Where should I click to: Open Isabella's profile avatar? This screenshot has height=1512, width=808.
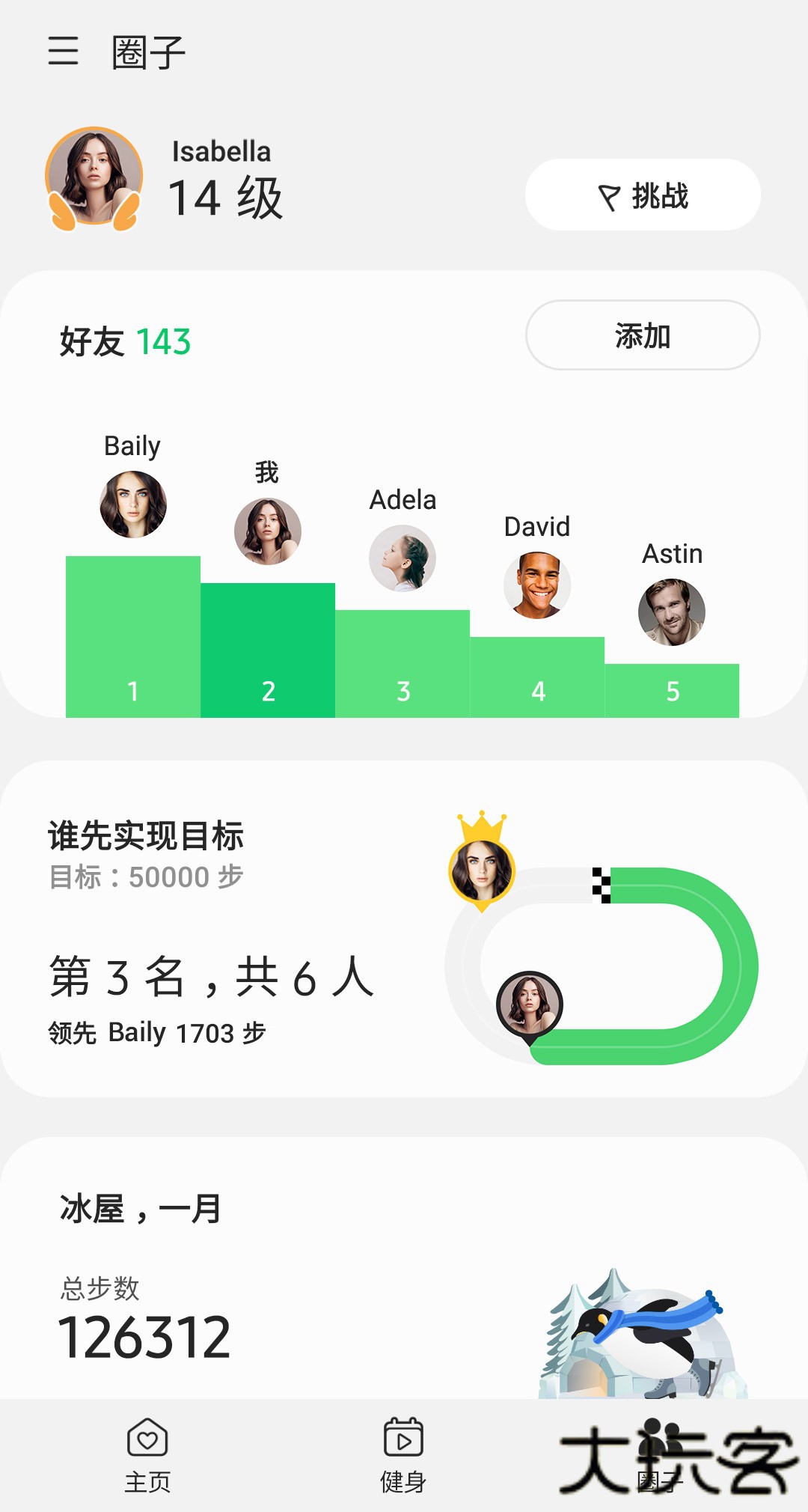pyautogui.click(x=94, y=177)
